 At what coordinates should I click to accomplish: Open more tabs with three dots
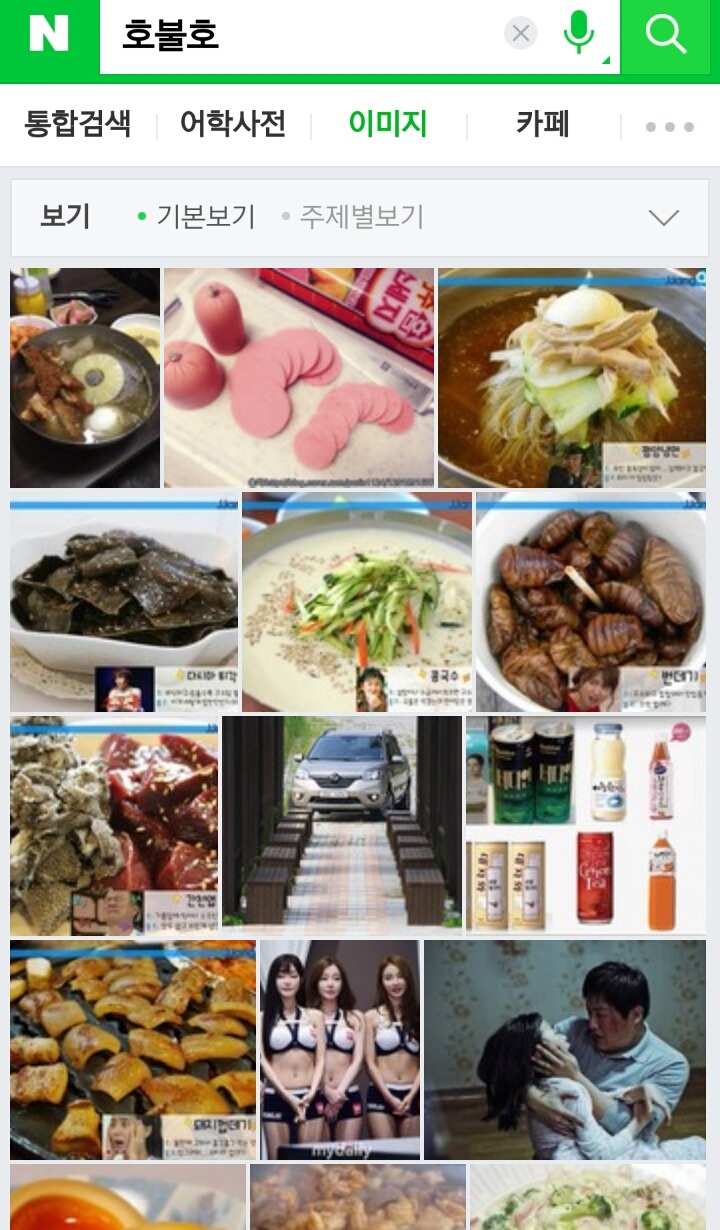669,127
